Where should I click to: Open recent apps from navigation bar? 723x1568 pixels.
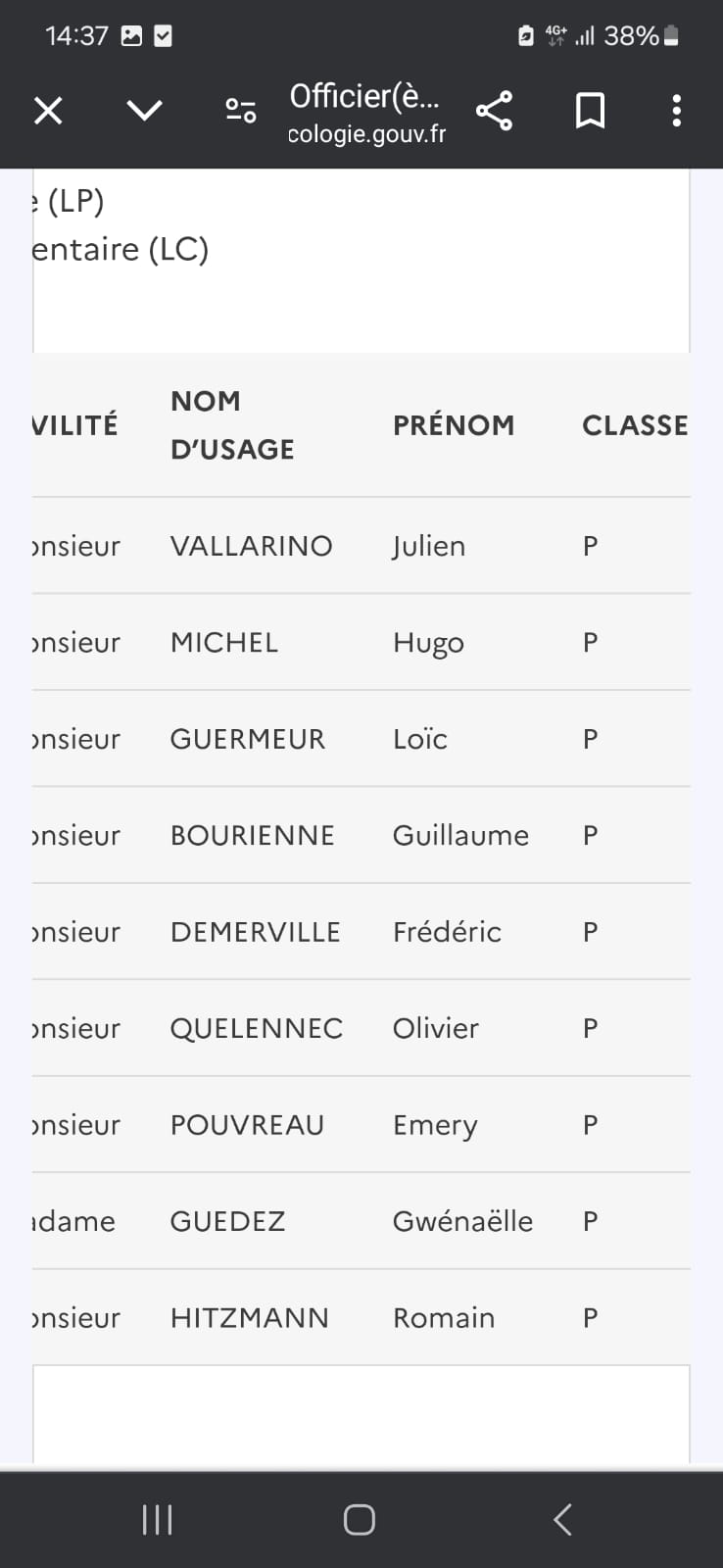[158, 1519]
